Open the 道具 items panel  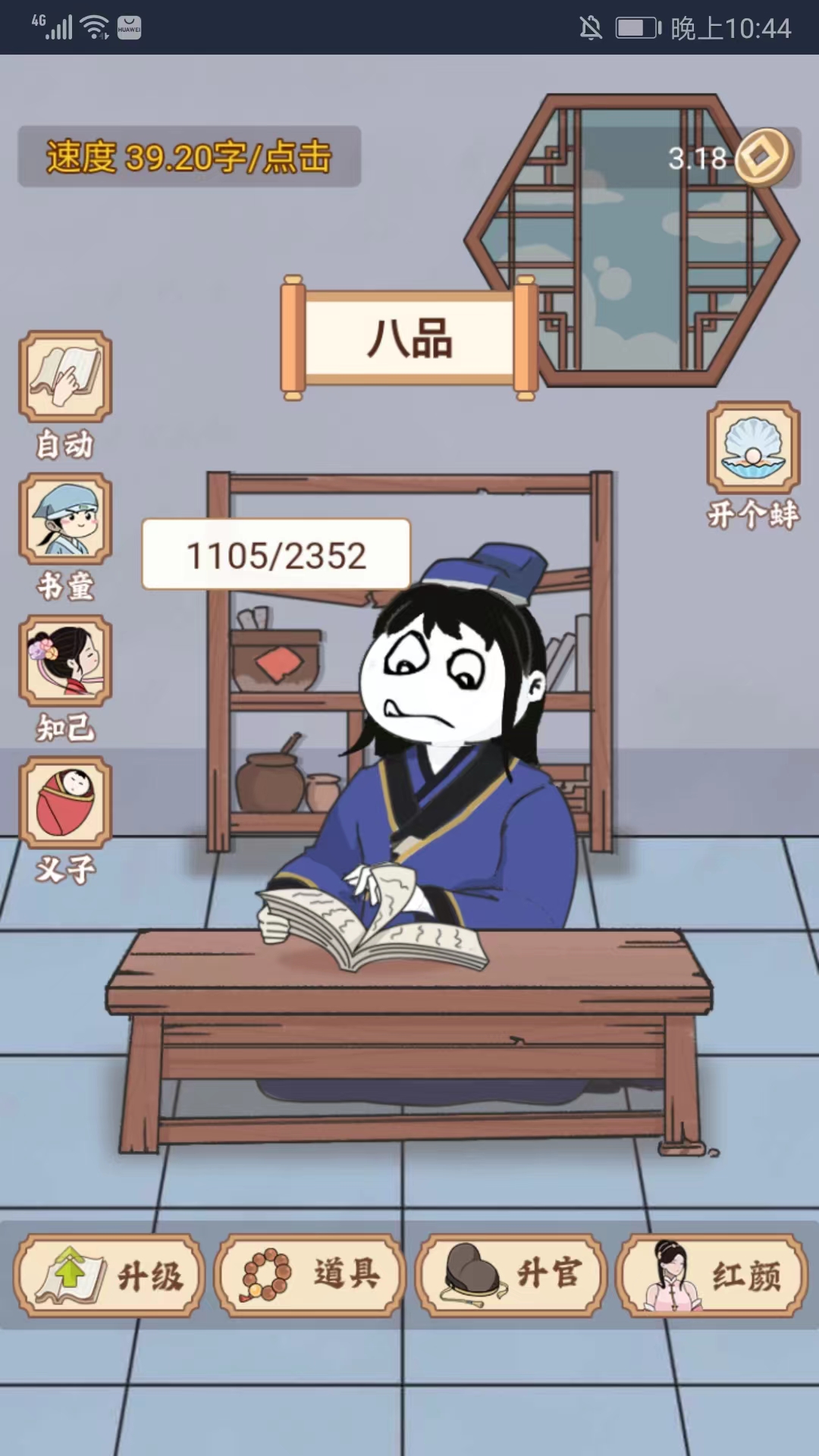[309, 1276]
